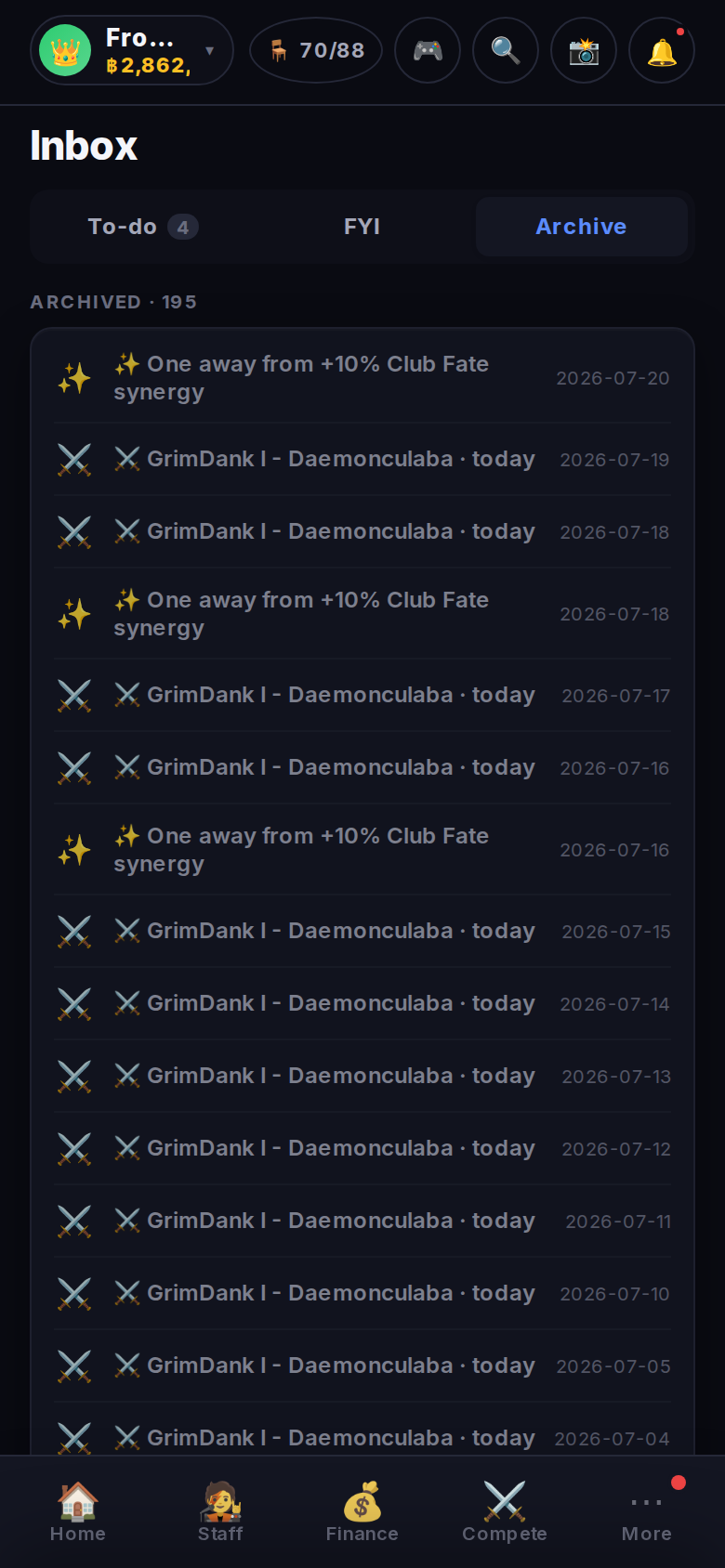Open the notifications bell
The width and height of the screenshot is (725, 1568).
coord(662,50)
